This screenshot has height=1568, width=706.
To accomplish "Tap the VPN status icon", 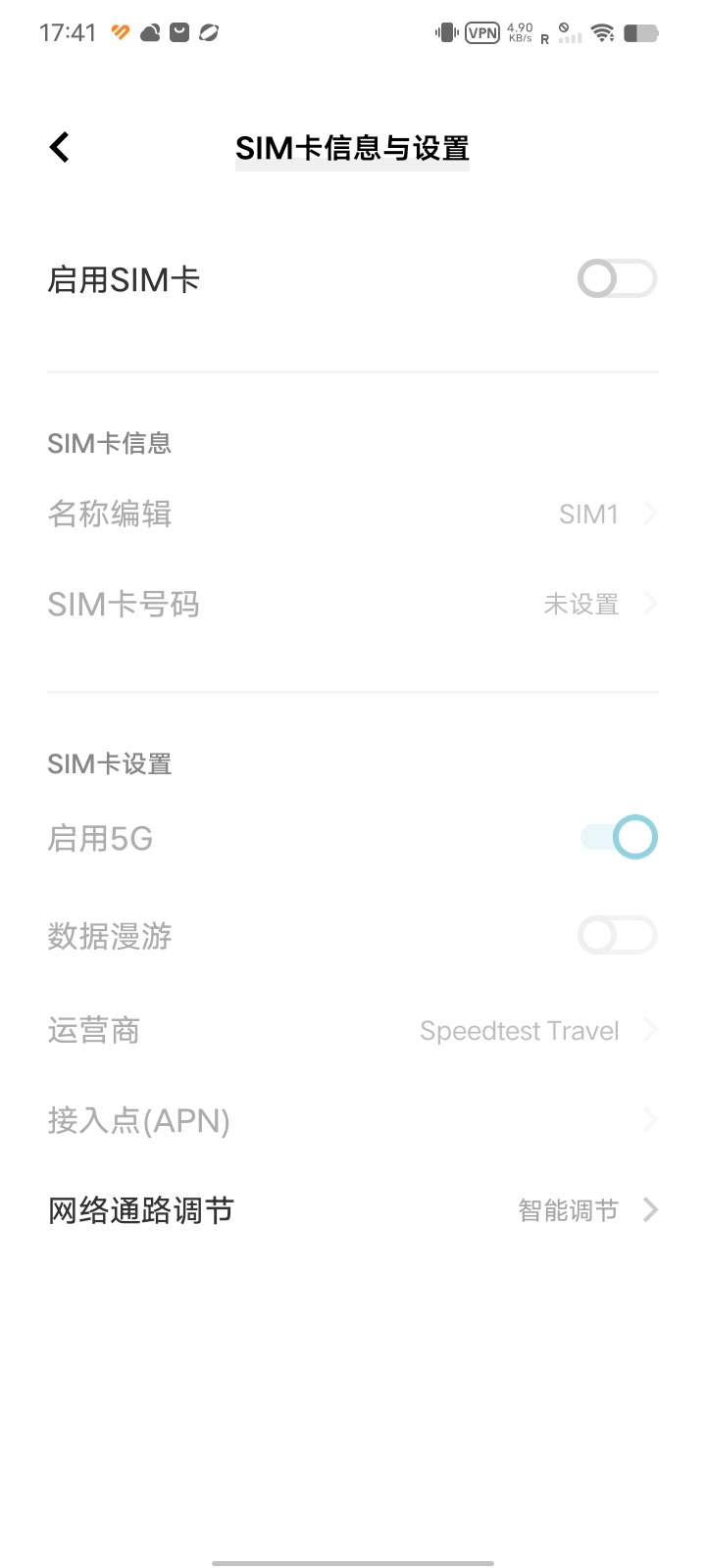I will click(x=480, y=32).
